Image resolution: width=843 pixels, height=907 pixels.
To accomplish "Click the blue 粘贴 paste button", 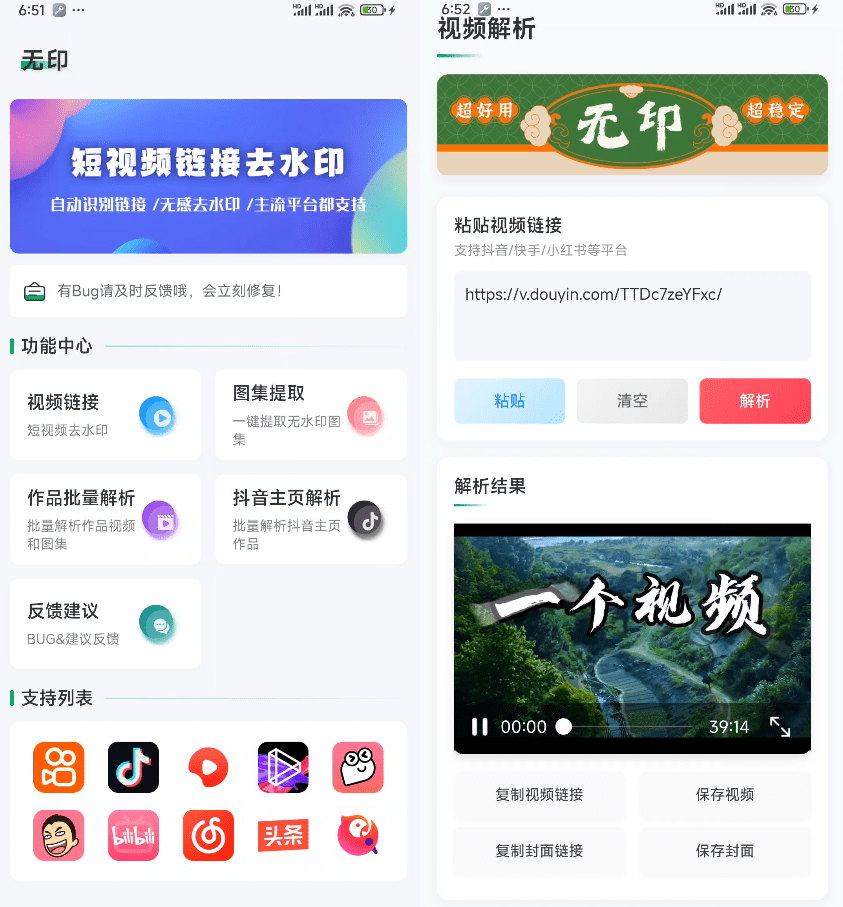I will 510,401.
